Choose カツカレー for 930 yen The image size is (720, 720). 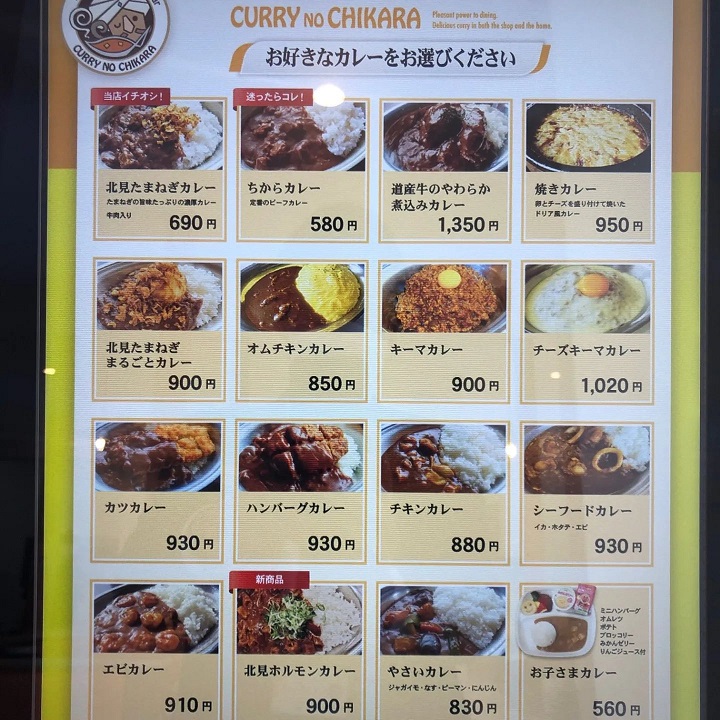[158, 490]
